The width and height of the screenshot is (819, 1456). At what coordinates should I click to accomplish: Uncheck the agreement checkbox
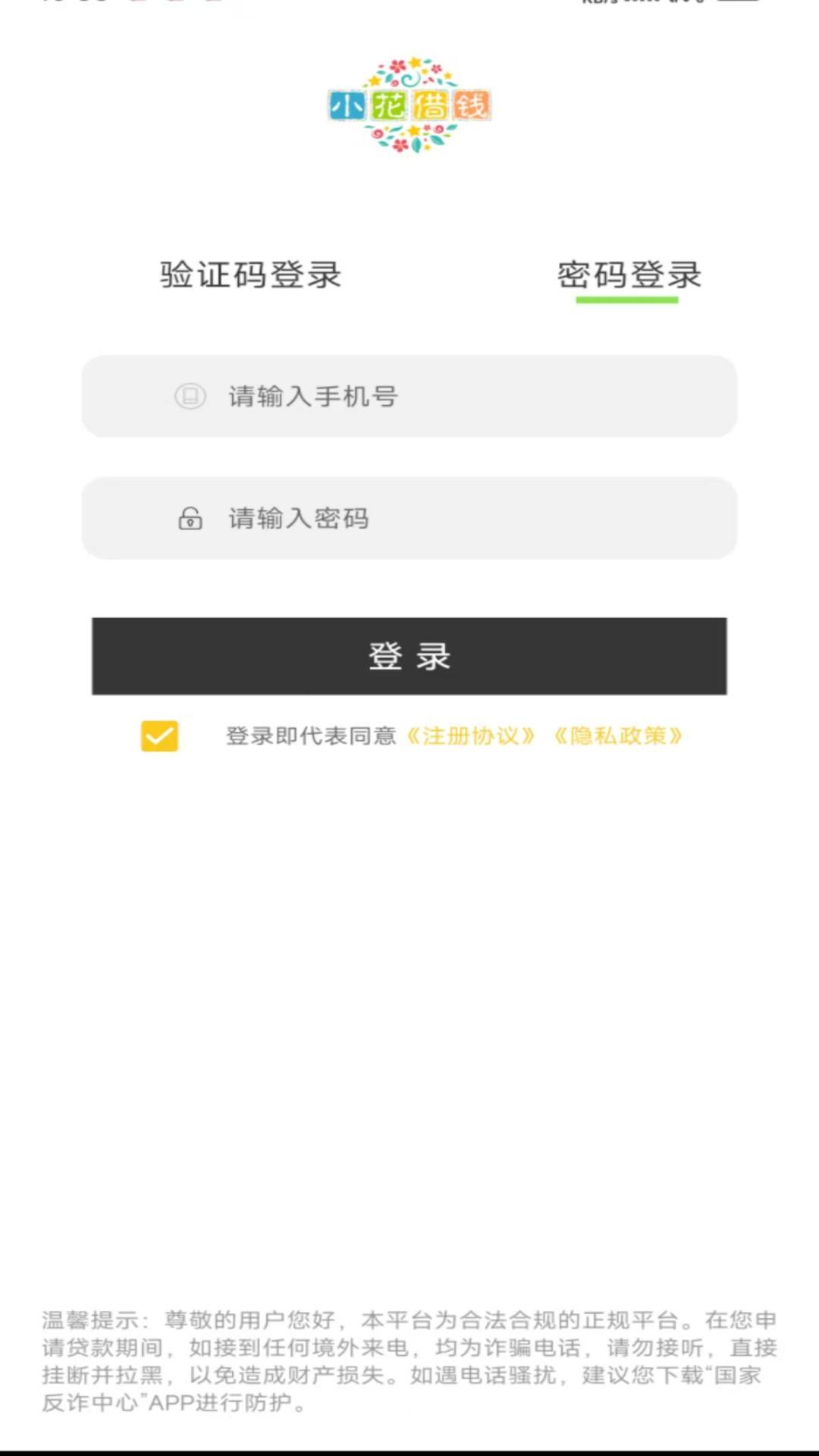click(159, 736)
